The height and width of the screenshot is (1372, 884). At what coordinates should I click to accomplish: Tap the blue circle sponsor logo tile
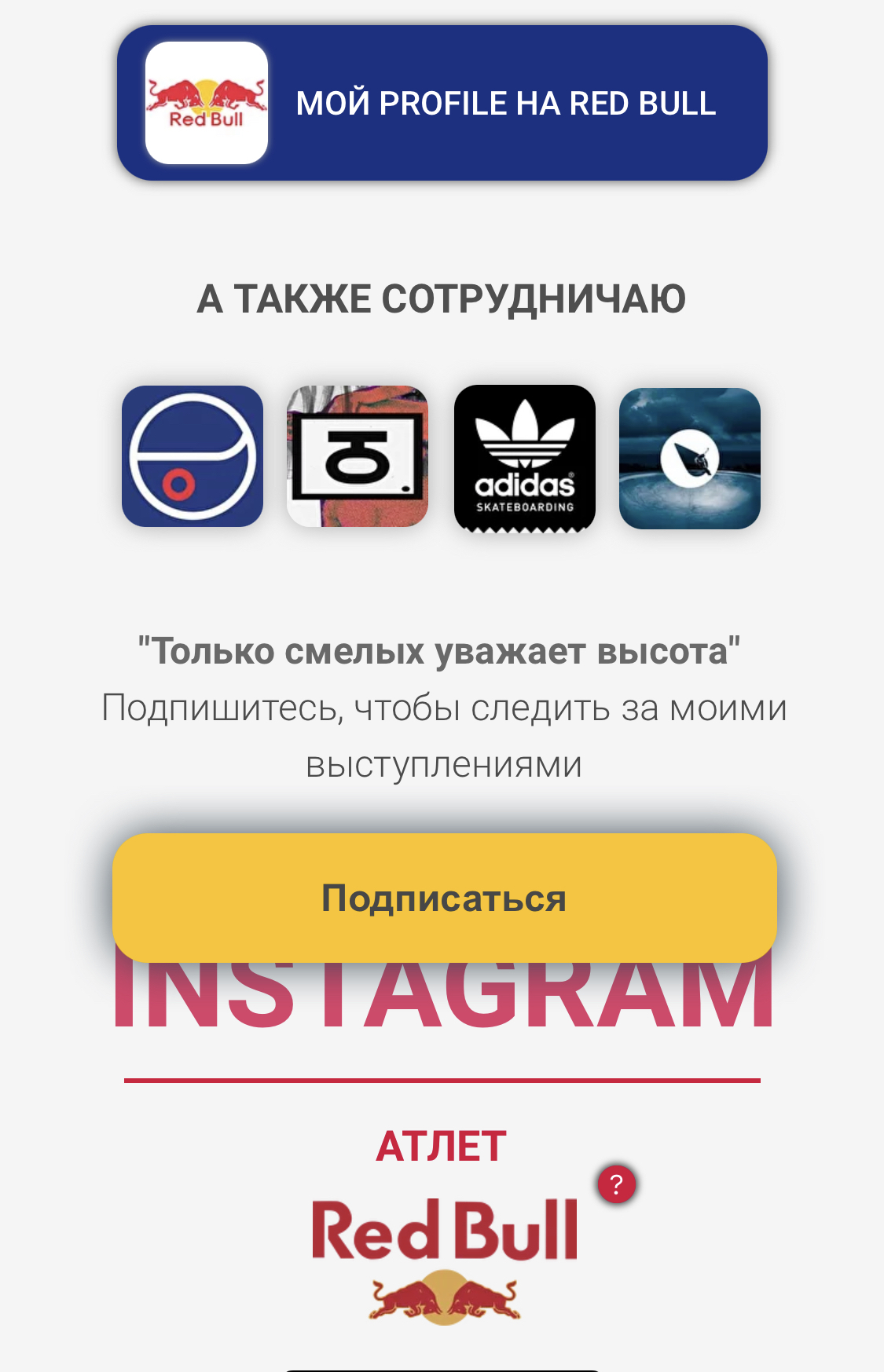[193, 456]
